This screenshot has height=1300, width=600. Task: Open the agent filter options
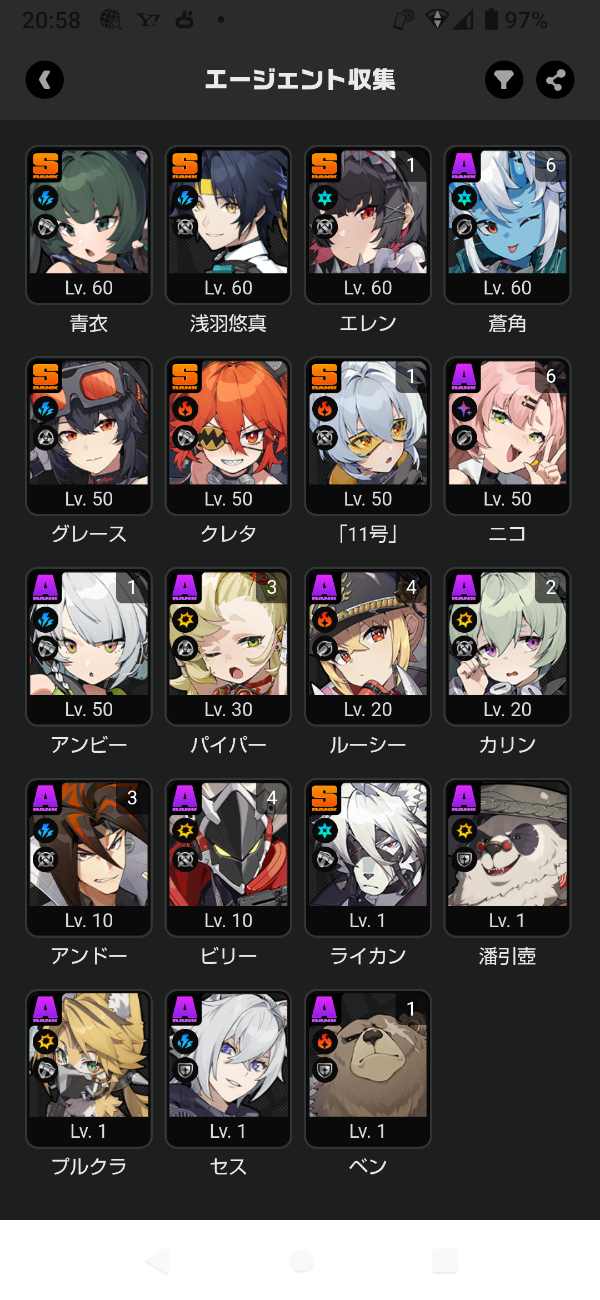point(504,80)
